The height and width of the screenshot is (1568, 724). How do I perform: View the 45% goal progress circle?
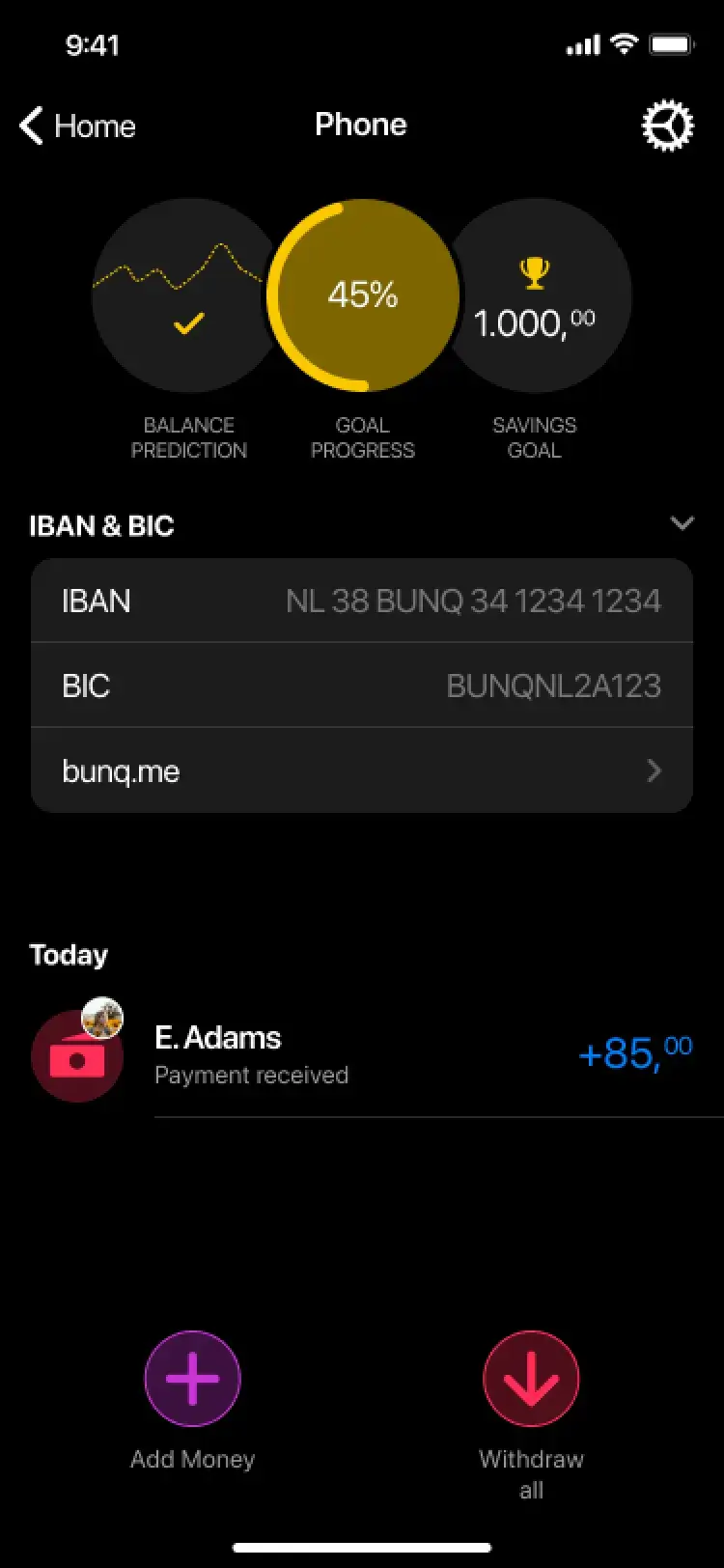point(363,295)
